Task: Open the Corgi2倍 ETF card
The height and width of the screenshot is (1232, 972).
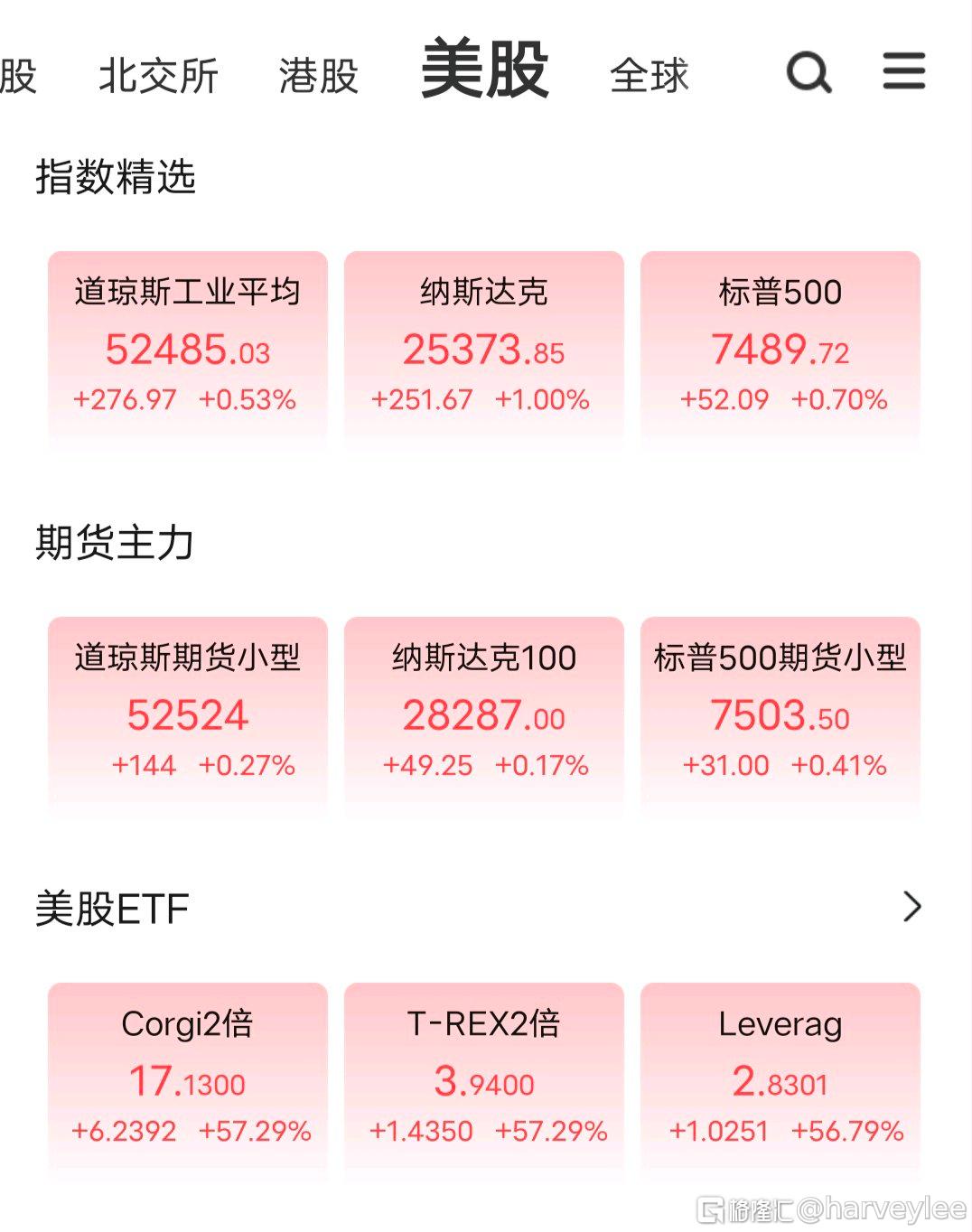Action: 188,1080
